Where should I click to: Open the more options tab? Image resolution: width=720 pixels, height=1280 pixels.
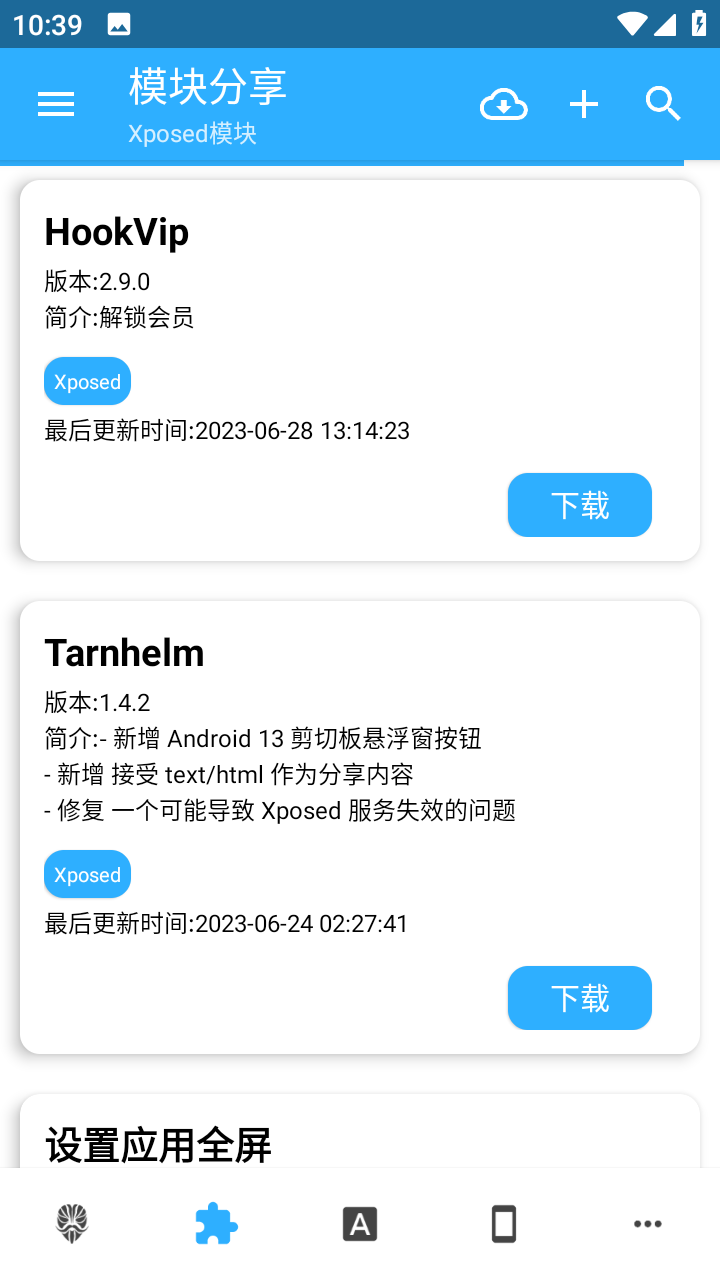648,1224
